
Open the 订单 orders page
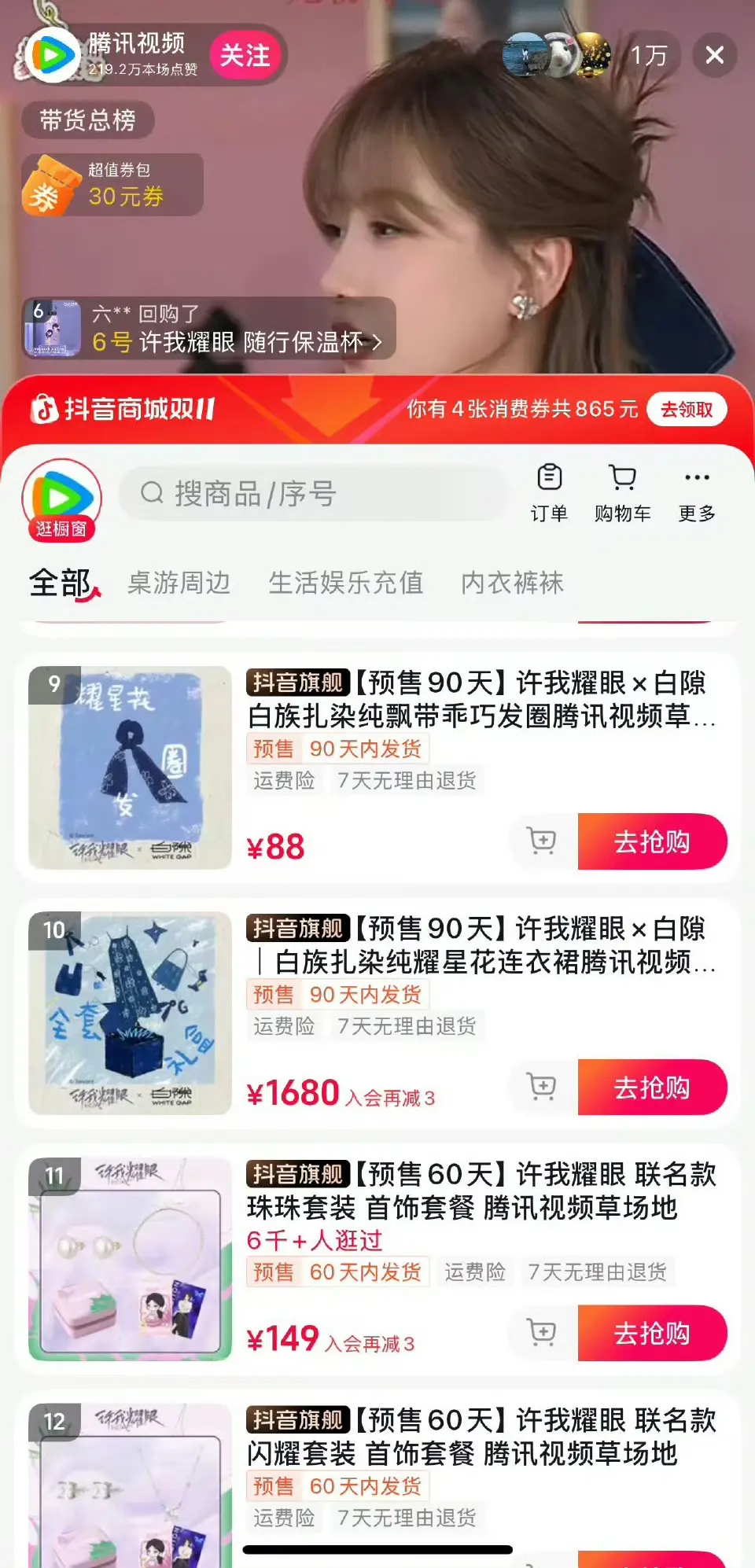tap(549, 492)
